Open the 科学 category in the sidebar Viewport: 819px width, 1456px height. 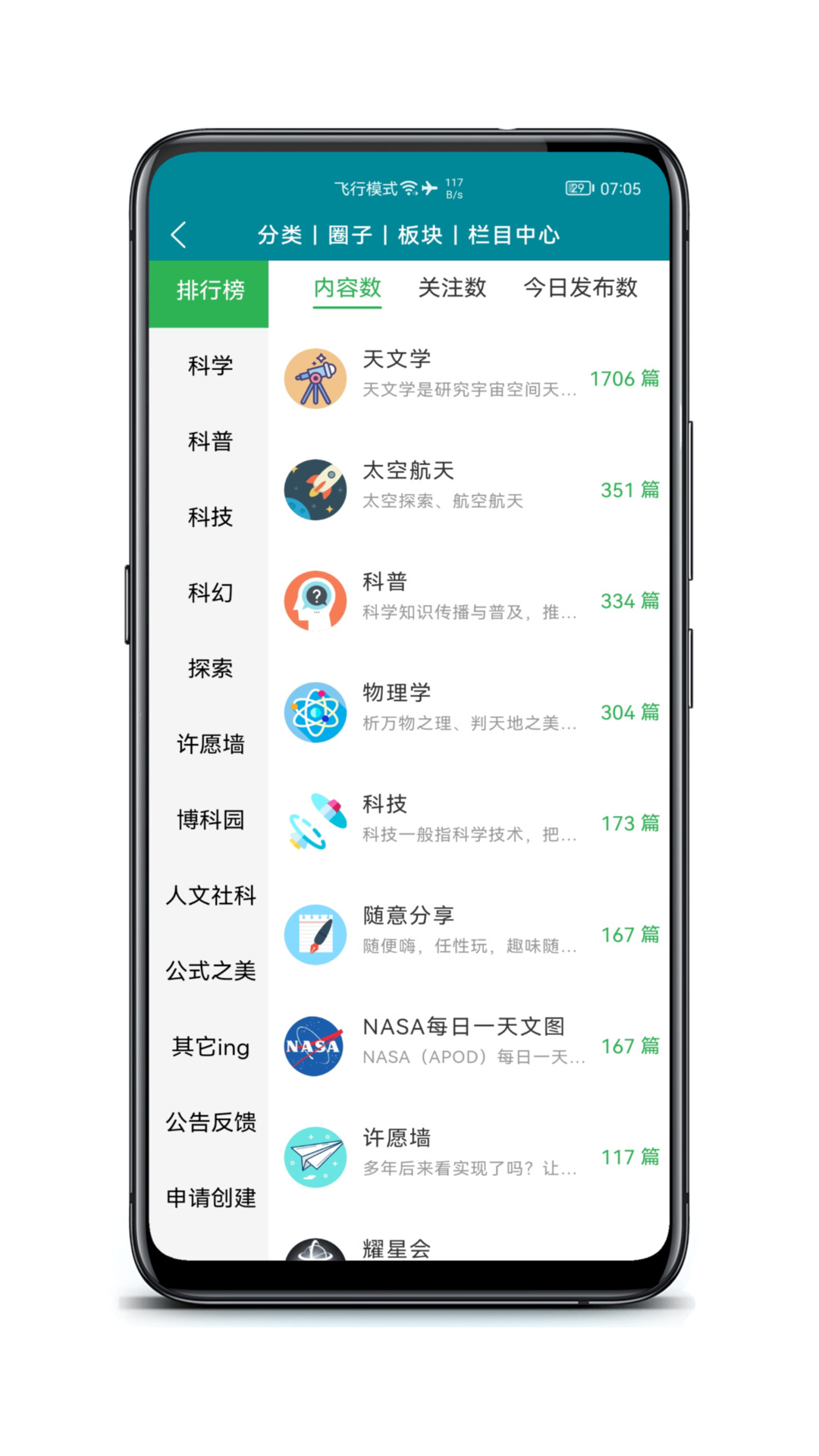click(x=209, y=366)
